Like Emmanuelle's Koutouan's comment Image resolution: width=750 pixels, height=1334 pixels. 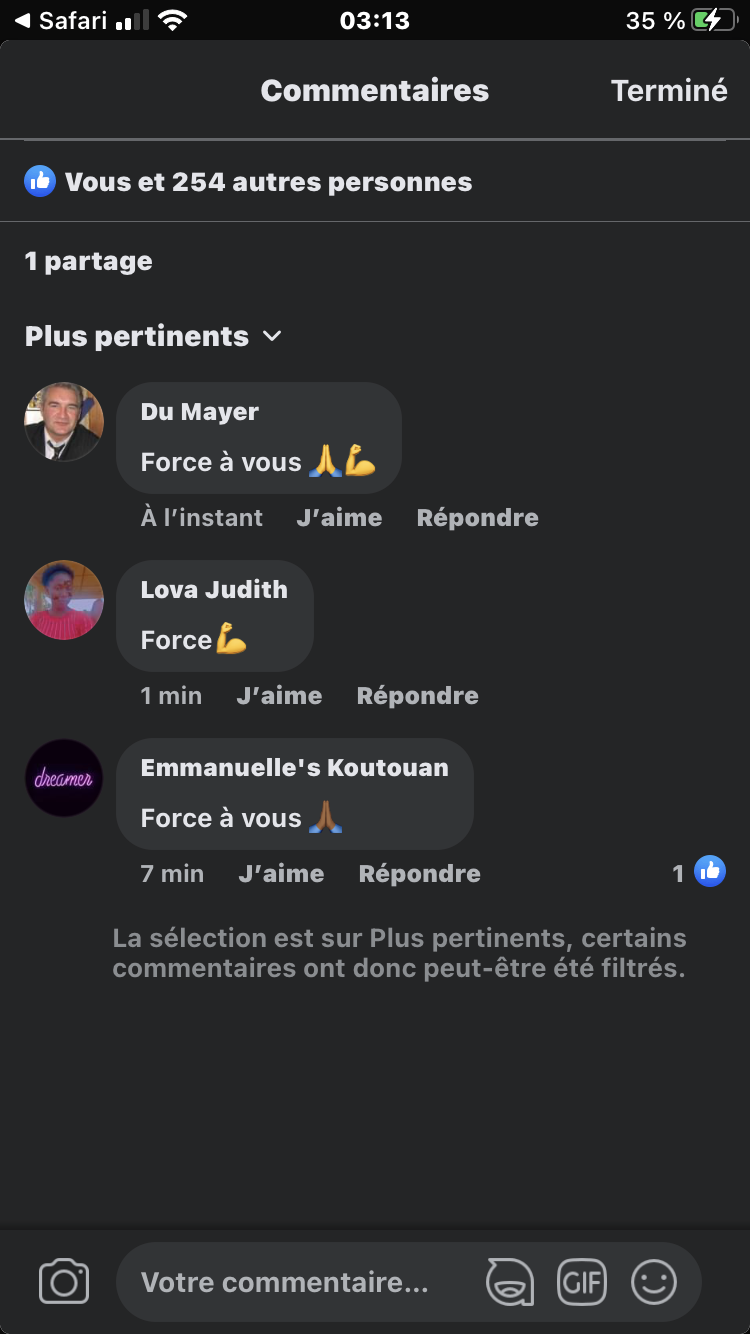click(x=281, y=874)
